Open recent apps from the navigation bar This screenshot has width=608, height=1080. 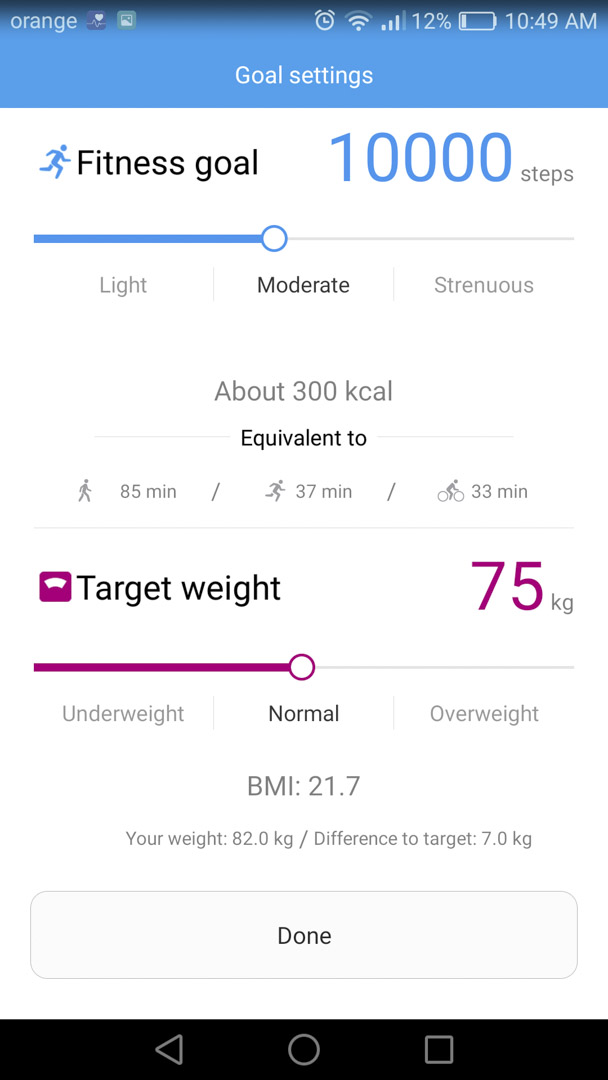(x=439, y=1049)
